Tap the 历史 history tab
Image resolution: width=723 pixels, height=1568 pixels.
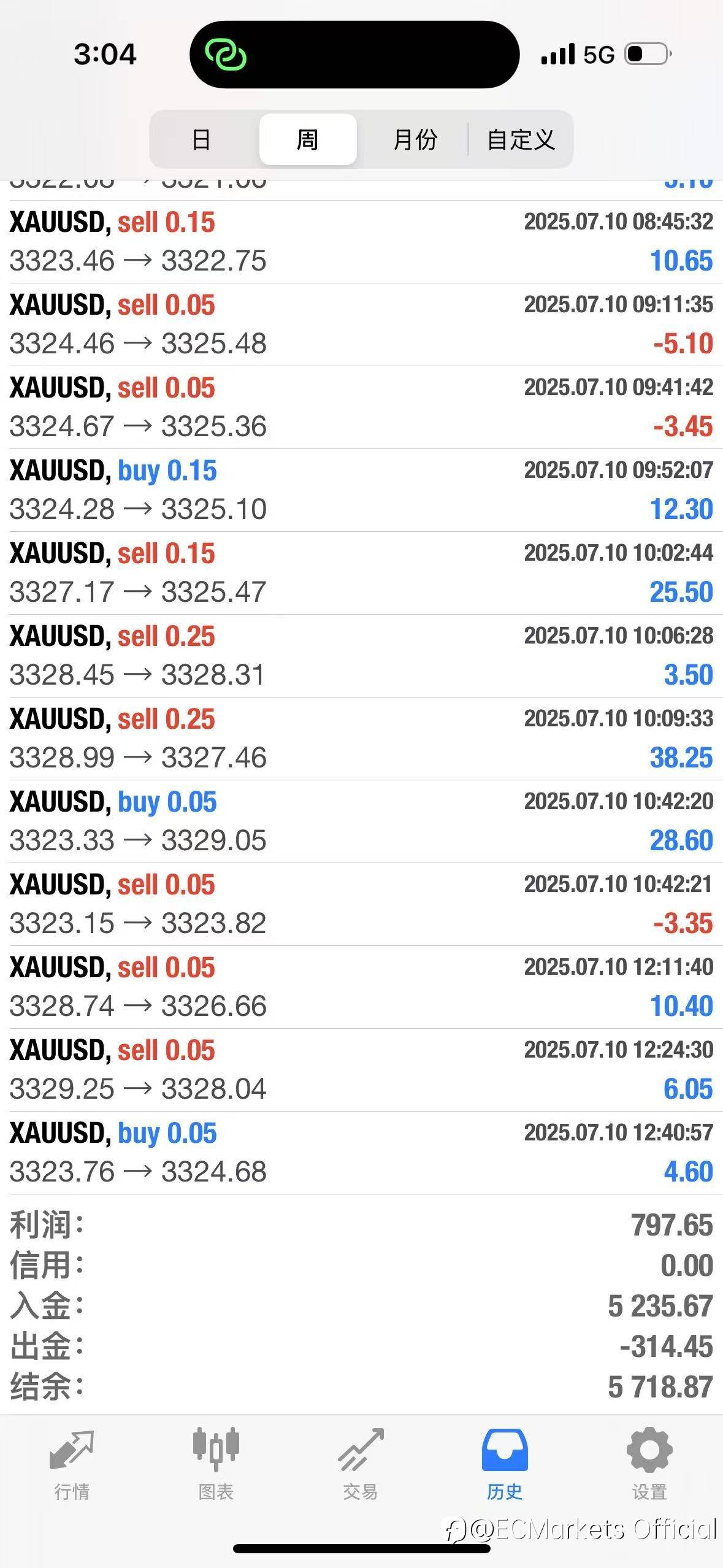[x=505, y=1465]
